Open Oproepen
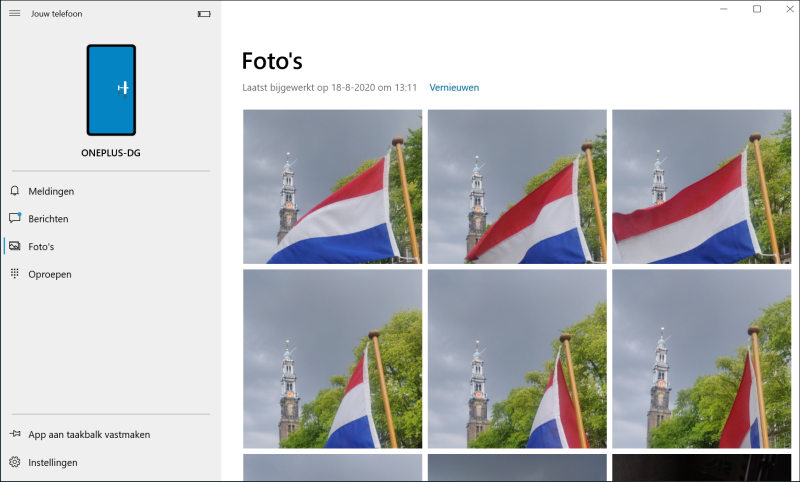Viewport: 800px width, 482px height. pyautogui.click(x=49, y=274)
